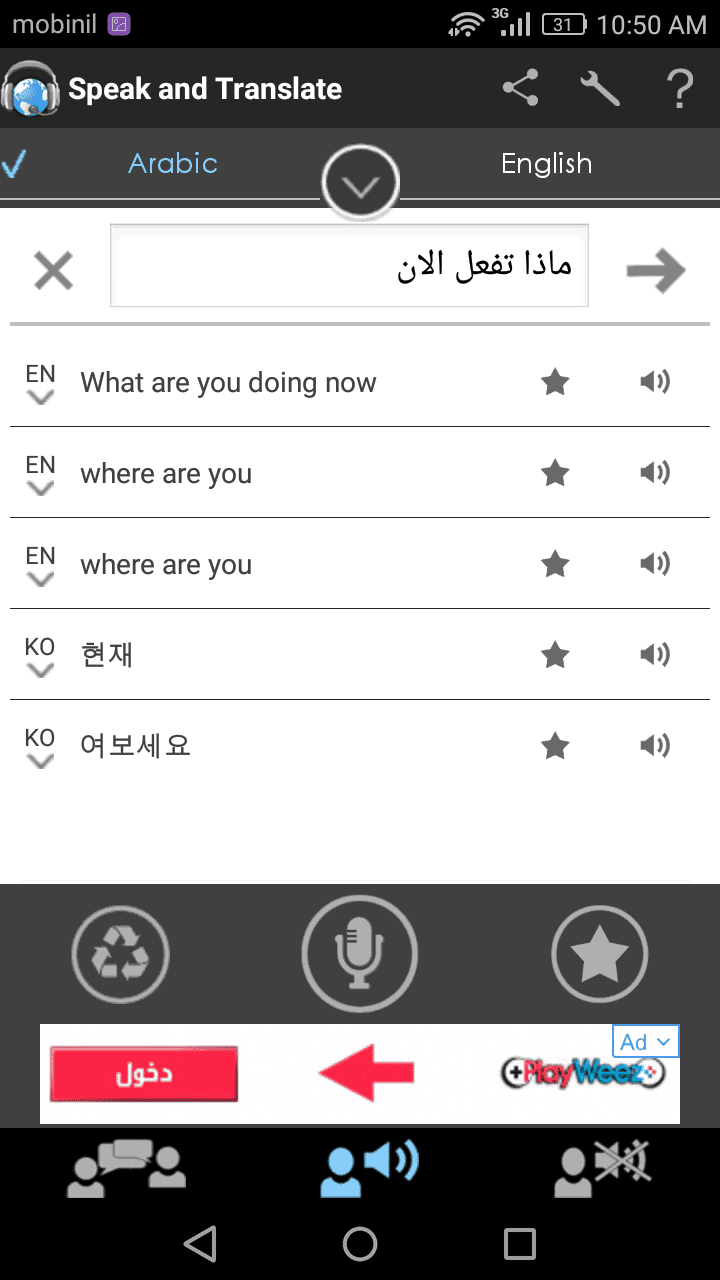The height and width of the screenshot is (1280, 720).
Task: Tap the Arabic text input field
Action: pos(349,266)
